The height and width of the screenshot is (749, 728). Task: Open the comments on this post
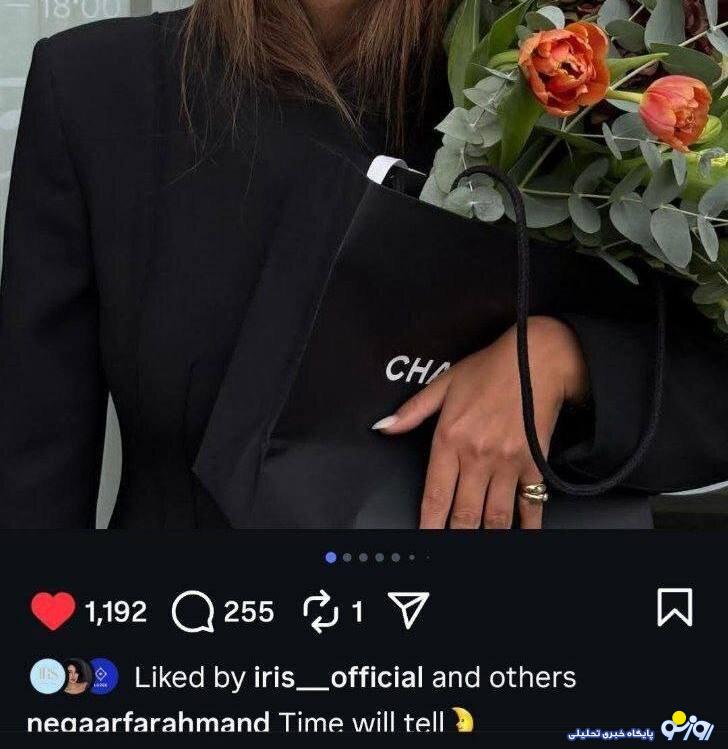(x=192, y=612)
